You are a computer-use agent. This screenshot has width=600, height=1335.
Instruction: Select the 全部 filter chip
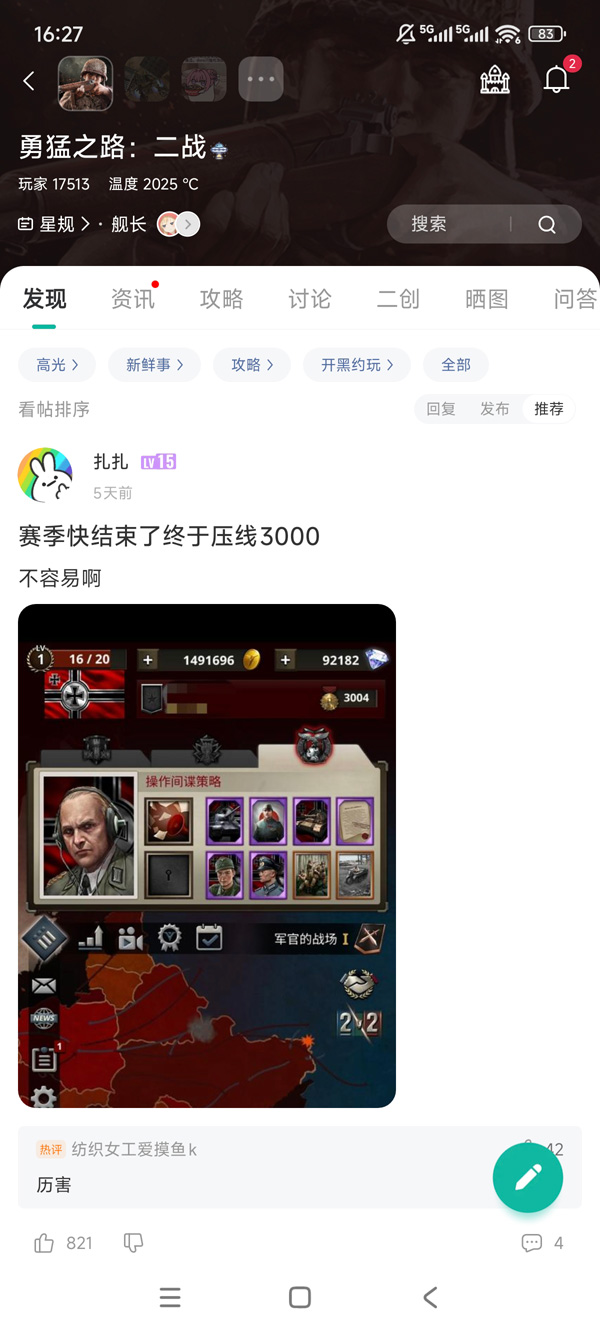(455, 365)
